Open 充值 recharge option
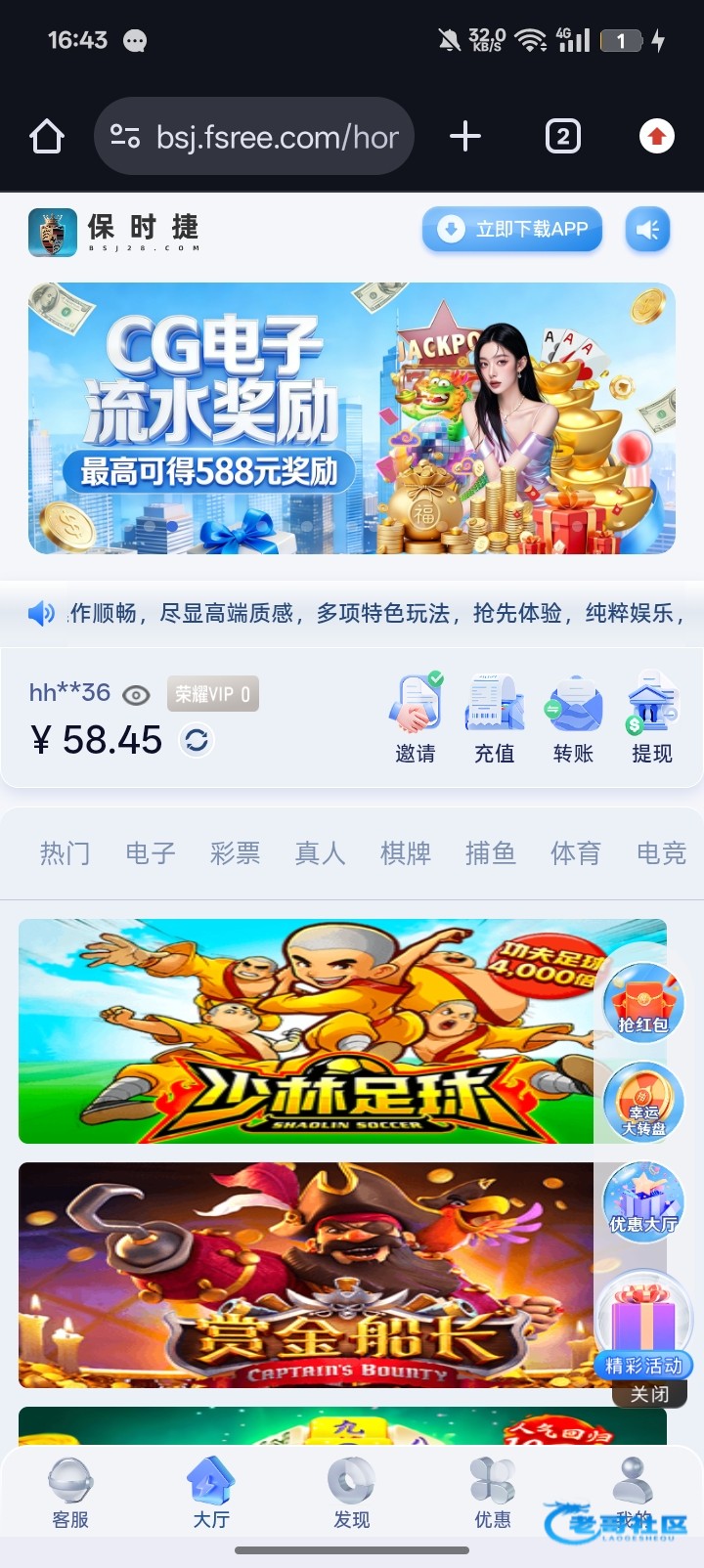This screenshot has width=704, height=1568. (x=495, y=719)
